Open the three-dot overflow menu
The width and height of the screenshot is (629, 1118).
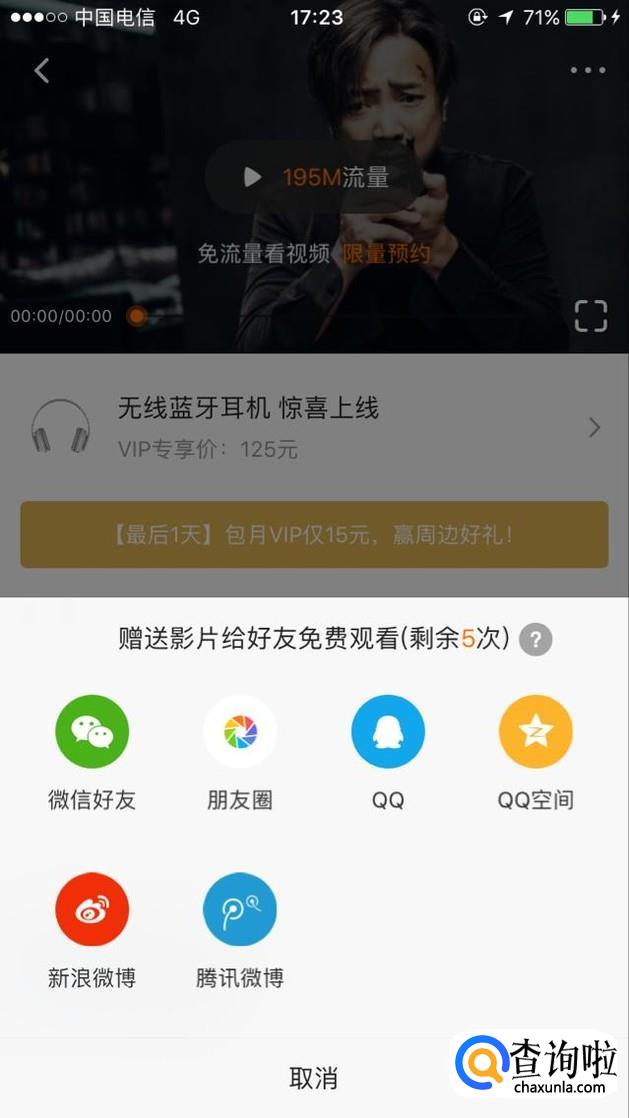coord(588,70)
